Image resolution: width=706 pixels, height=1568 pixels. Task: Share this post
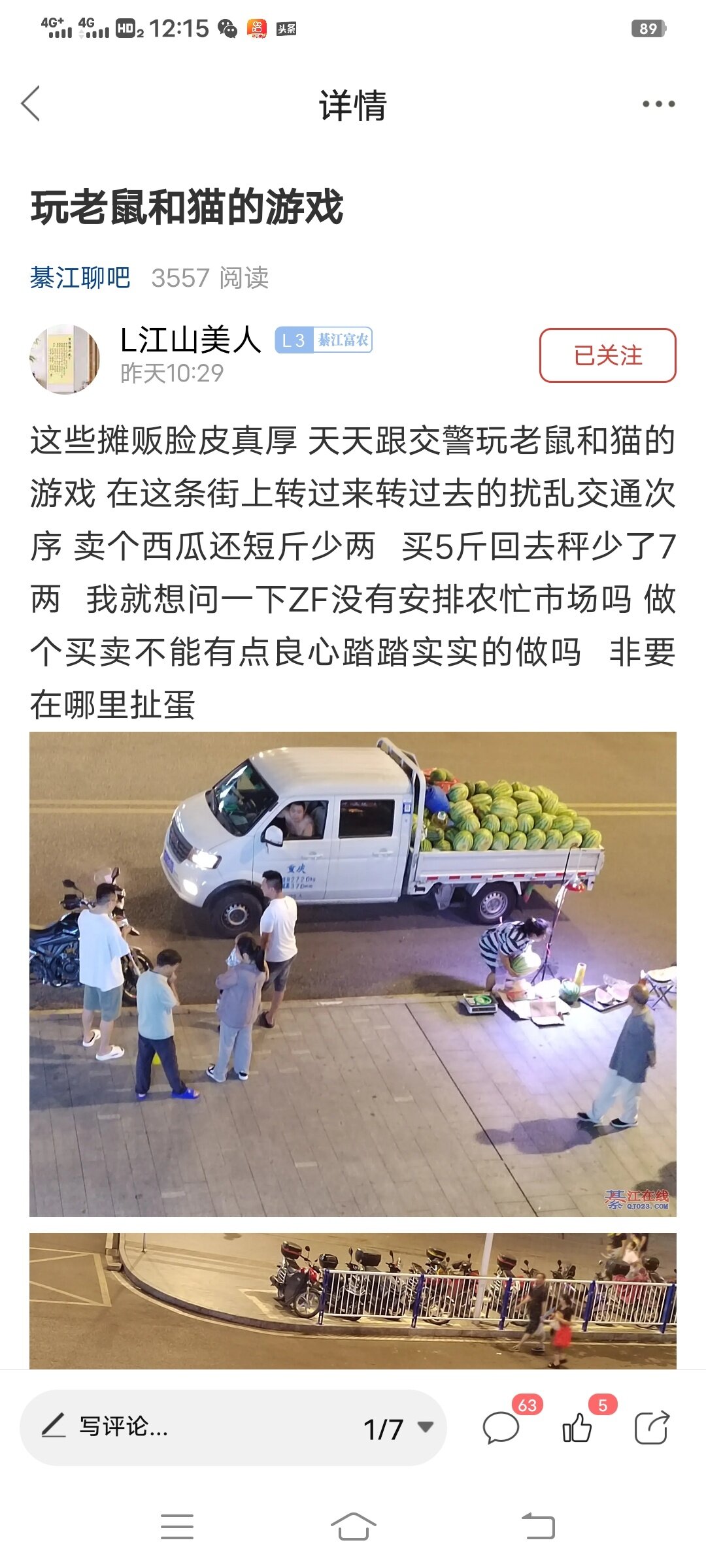[652, 1427]
